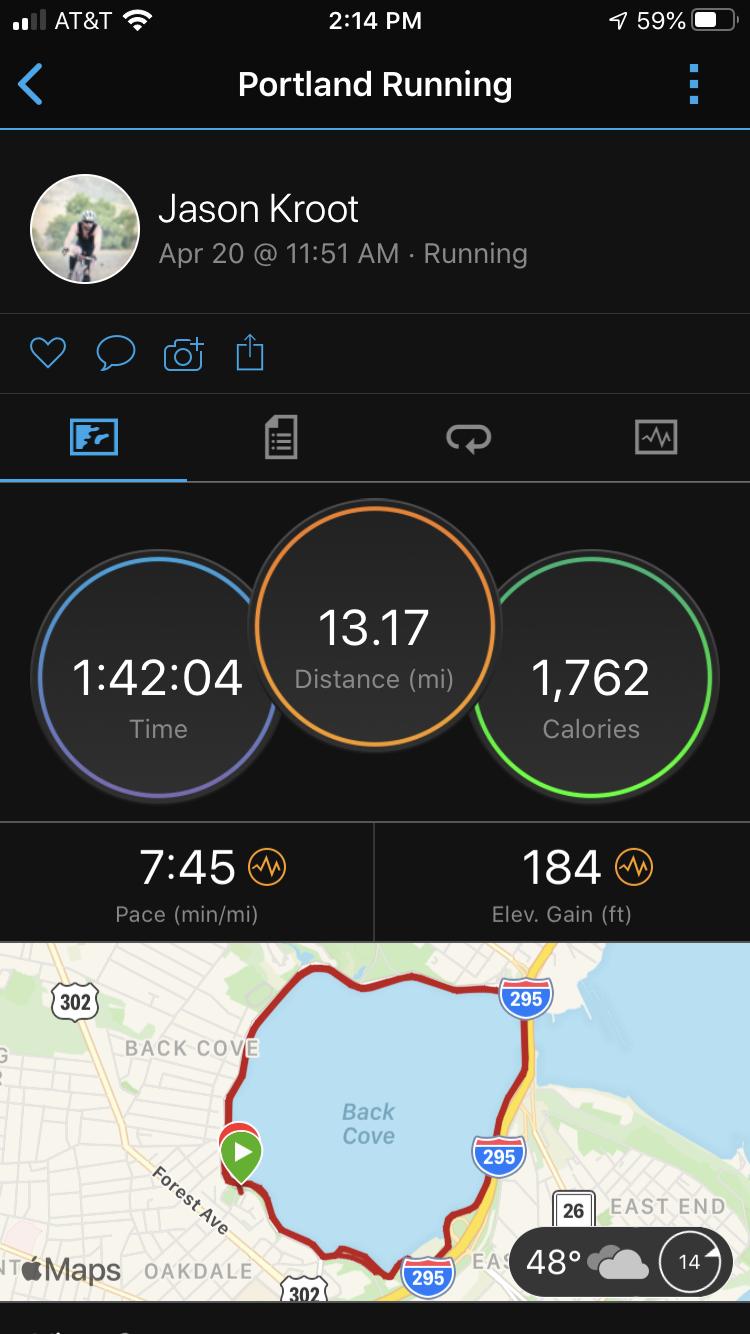
Task: Open the three-dot overflow menu
Action: [694, 85]
